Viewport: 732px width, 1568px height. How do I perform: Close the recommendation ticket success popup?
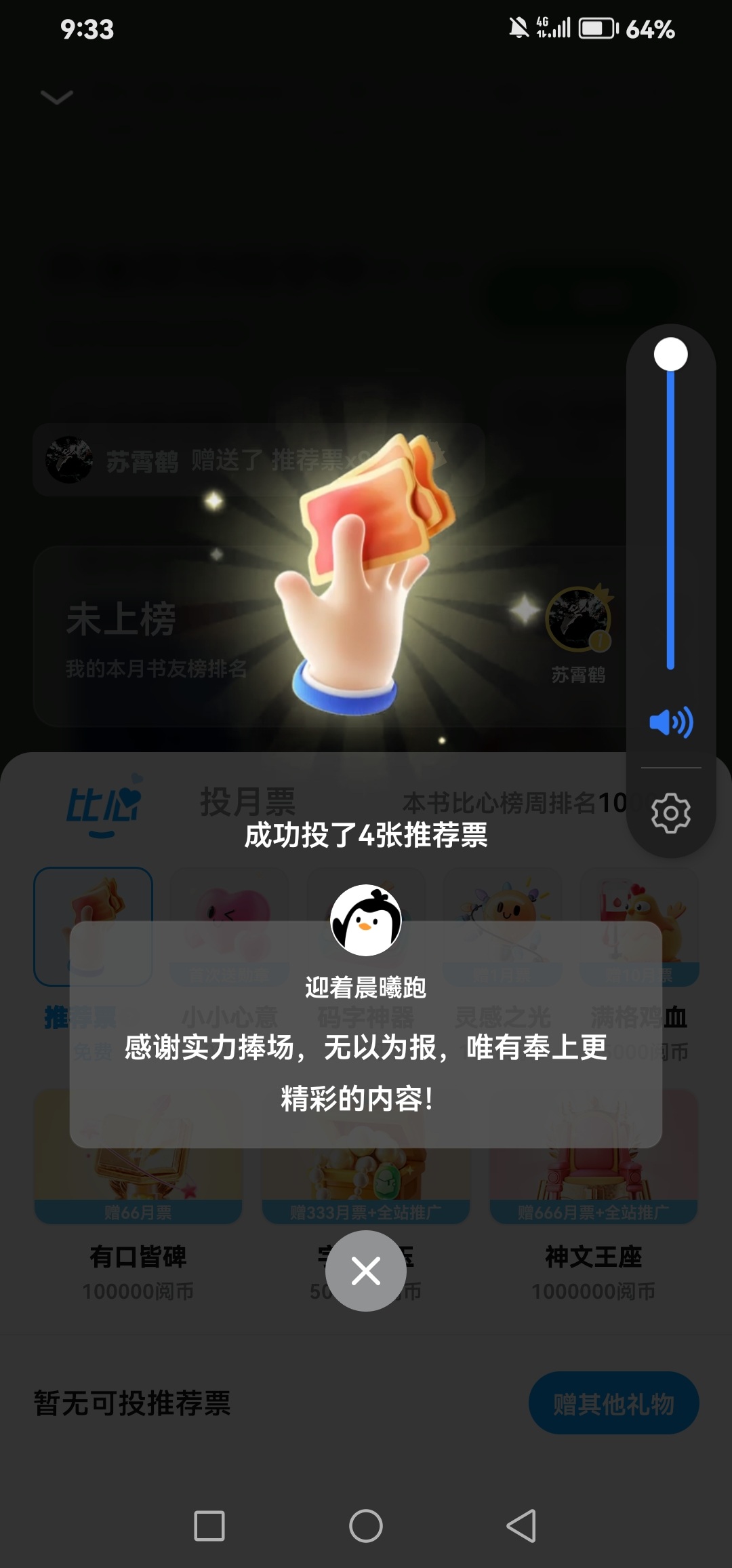[x=366, y=1271]
